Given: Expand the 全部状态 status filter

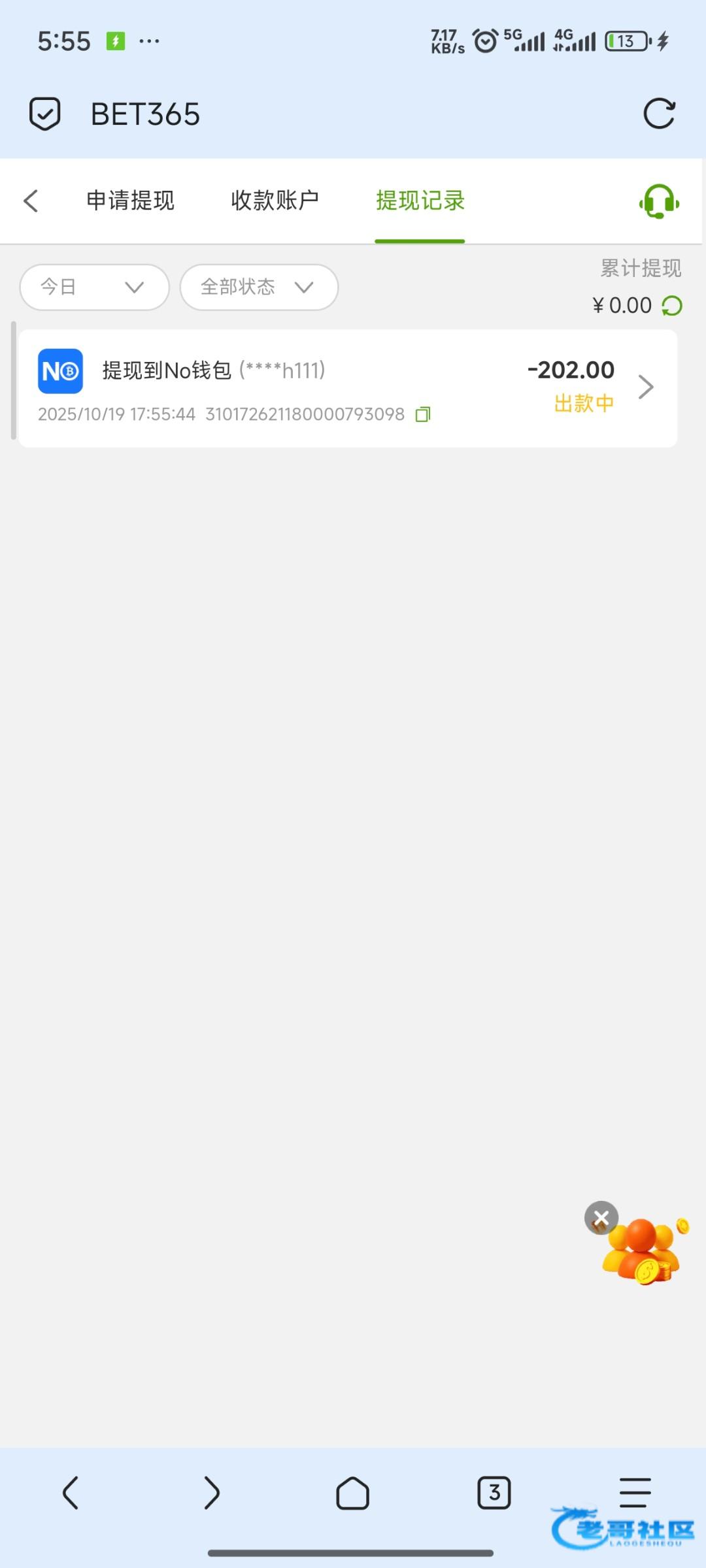Looking at the screenshot, I should pyautogui.click(x=259, y=287).
